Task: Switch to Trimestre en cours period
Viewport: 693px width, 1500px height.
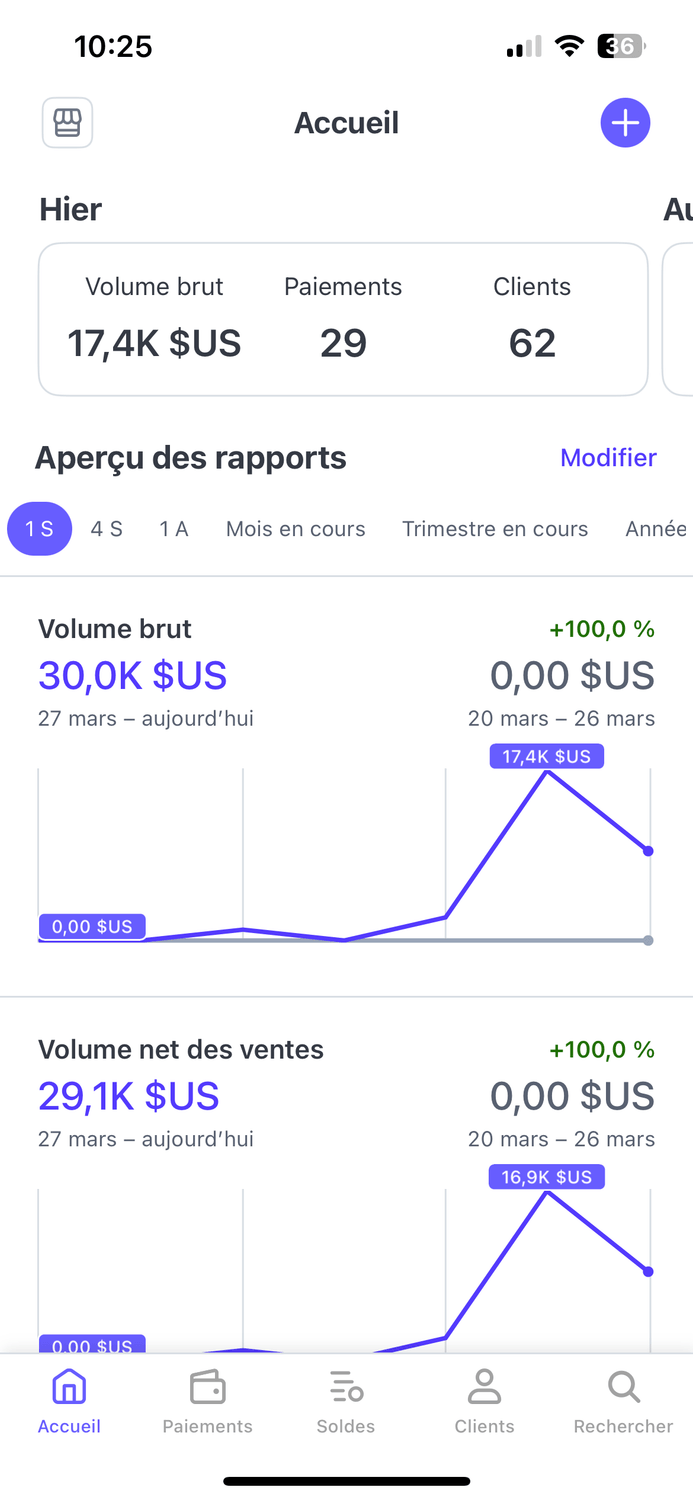Action: click(495, 529)
